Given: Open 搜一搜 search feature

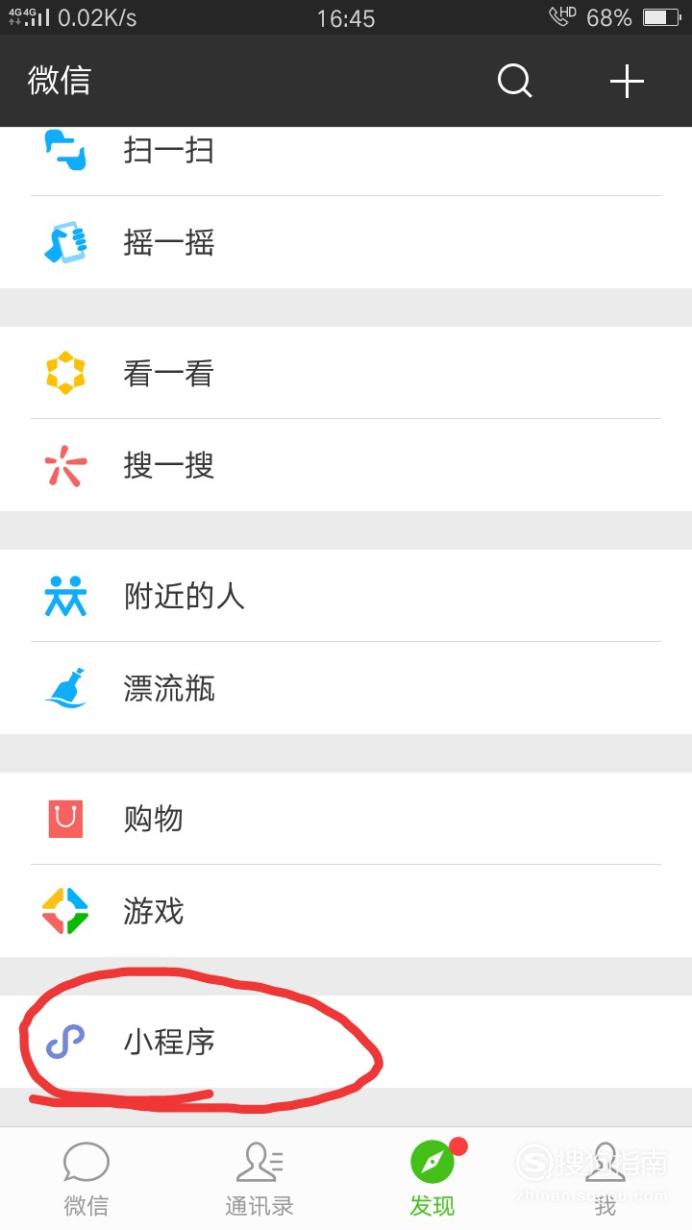Looking at the screenshot, I should point(346,466).
